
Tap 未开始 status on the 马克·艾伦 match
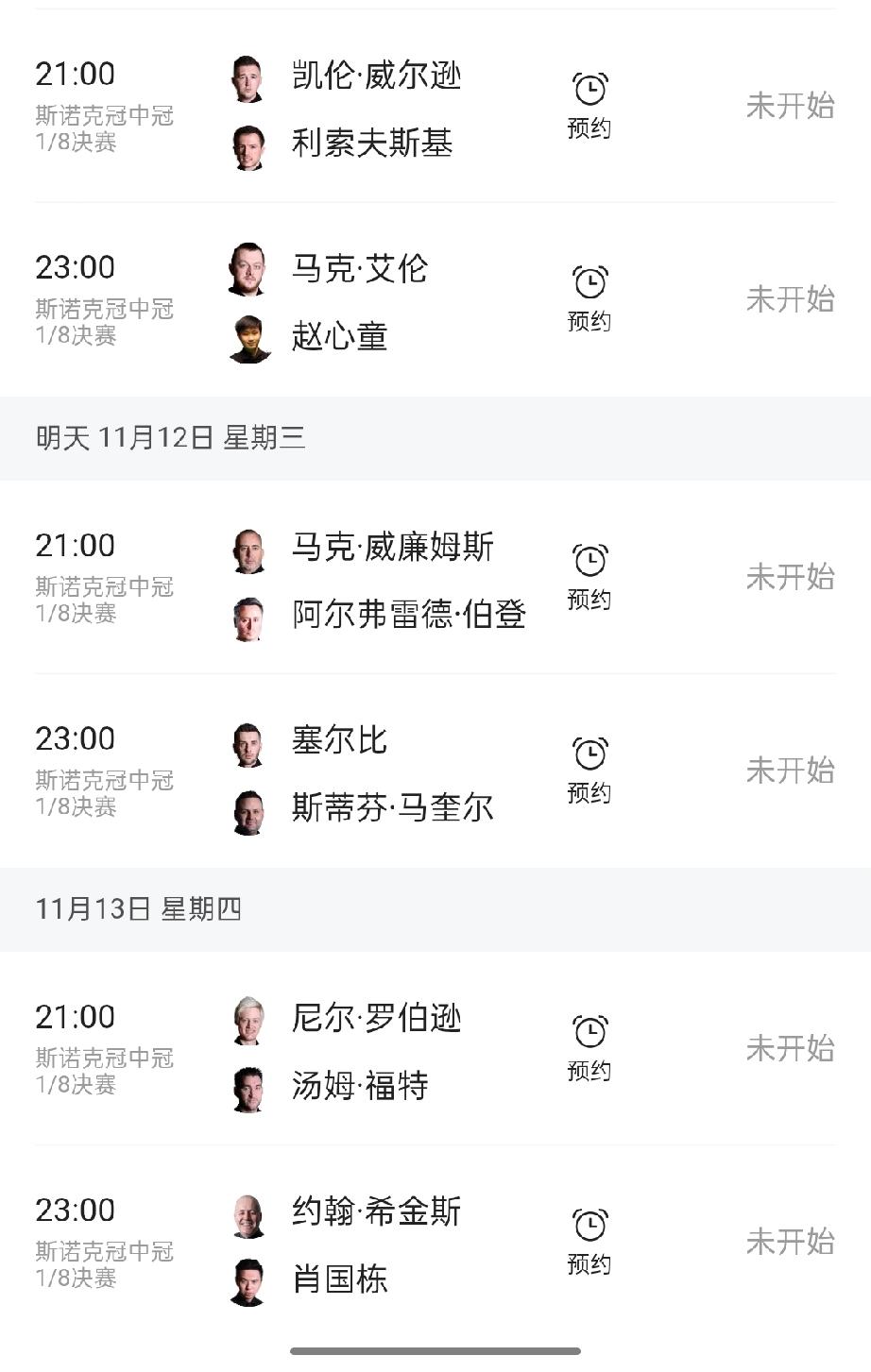pos(790,298)
